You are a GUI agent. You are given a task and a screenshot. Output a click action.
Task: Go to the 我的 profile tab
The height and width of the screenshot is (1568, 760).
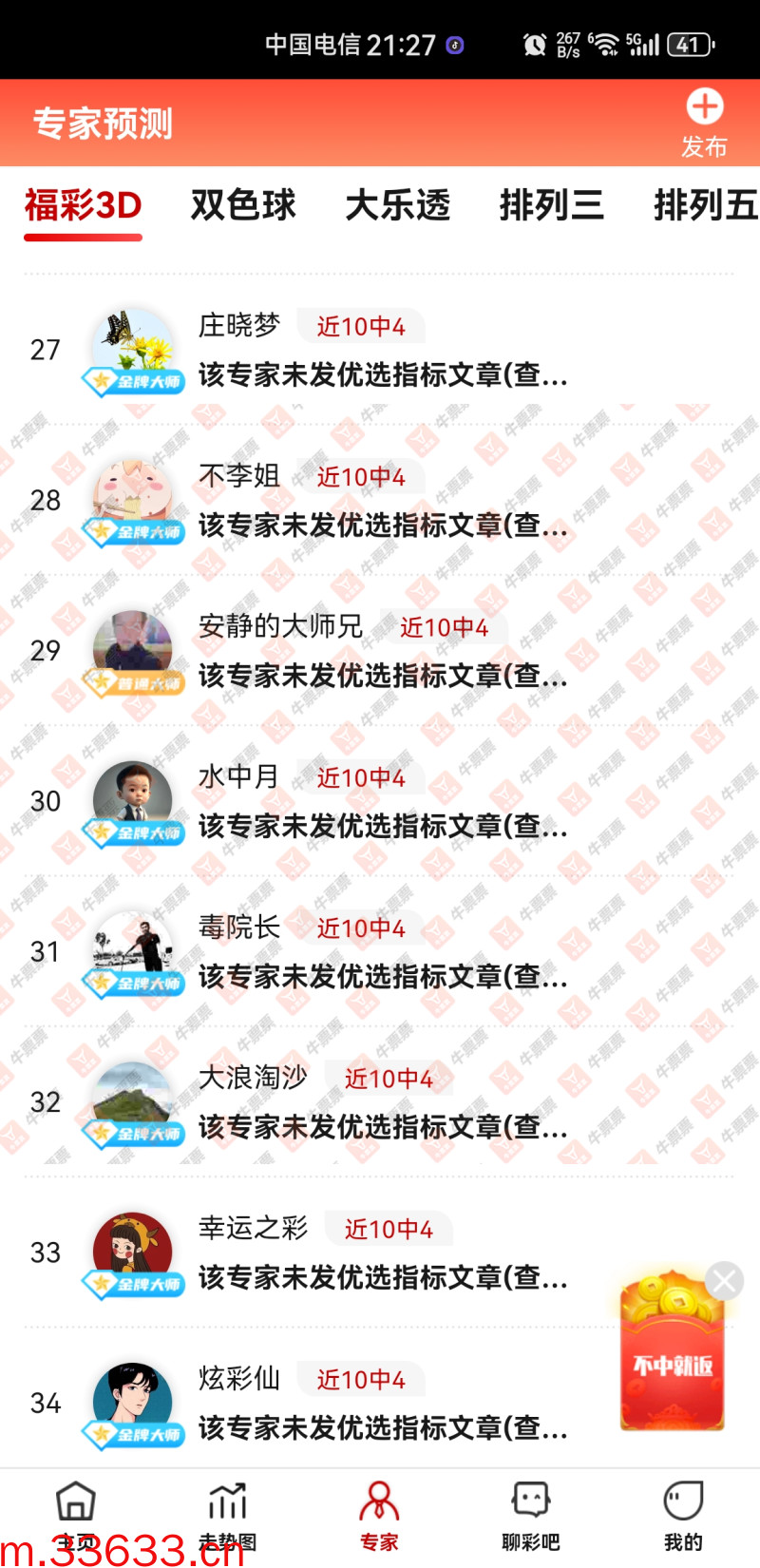click(683, 1515)
